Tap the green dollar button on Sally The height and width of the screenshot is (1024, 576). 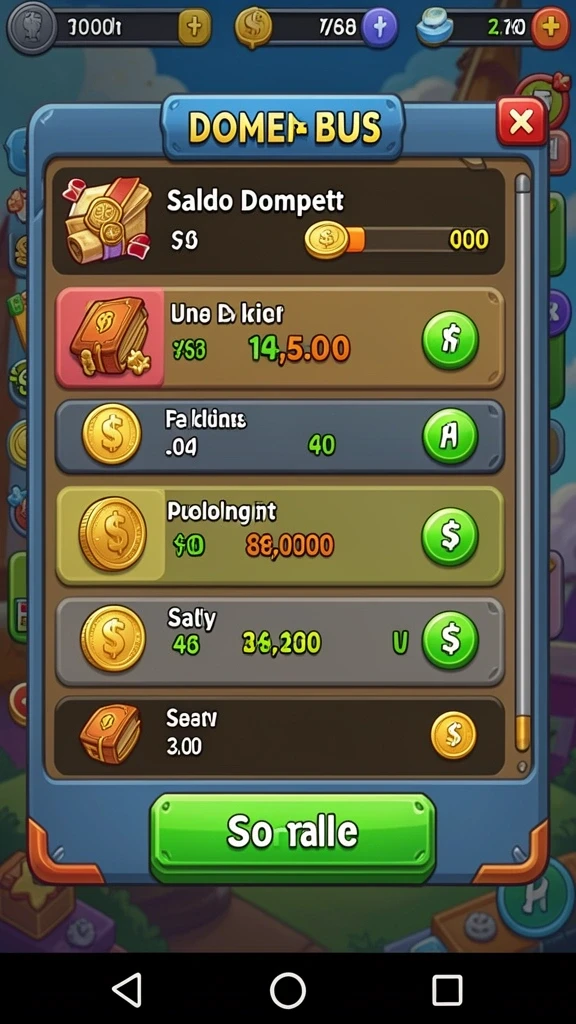pos(450,641)
